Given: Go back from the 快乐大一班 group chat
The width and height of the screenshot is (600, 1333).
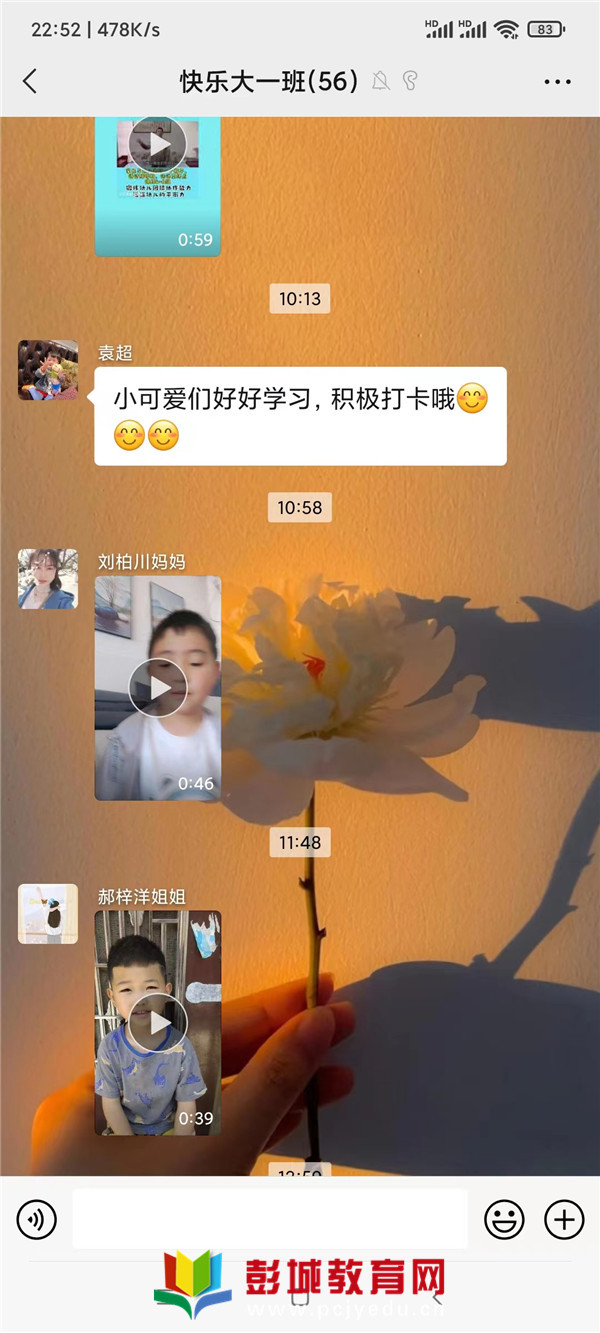Looking at the screenshot, I should point(30,82).
